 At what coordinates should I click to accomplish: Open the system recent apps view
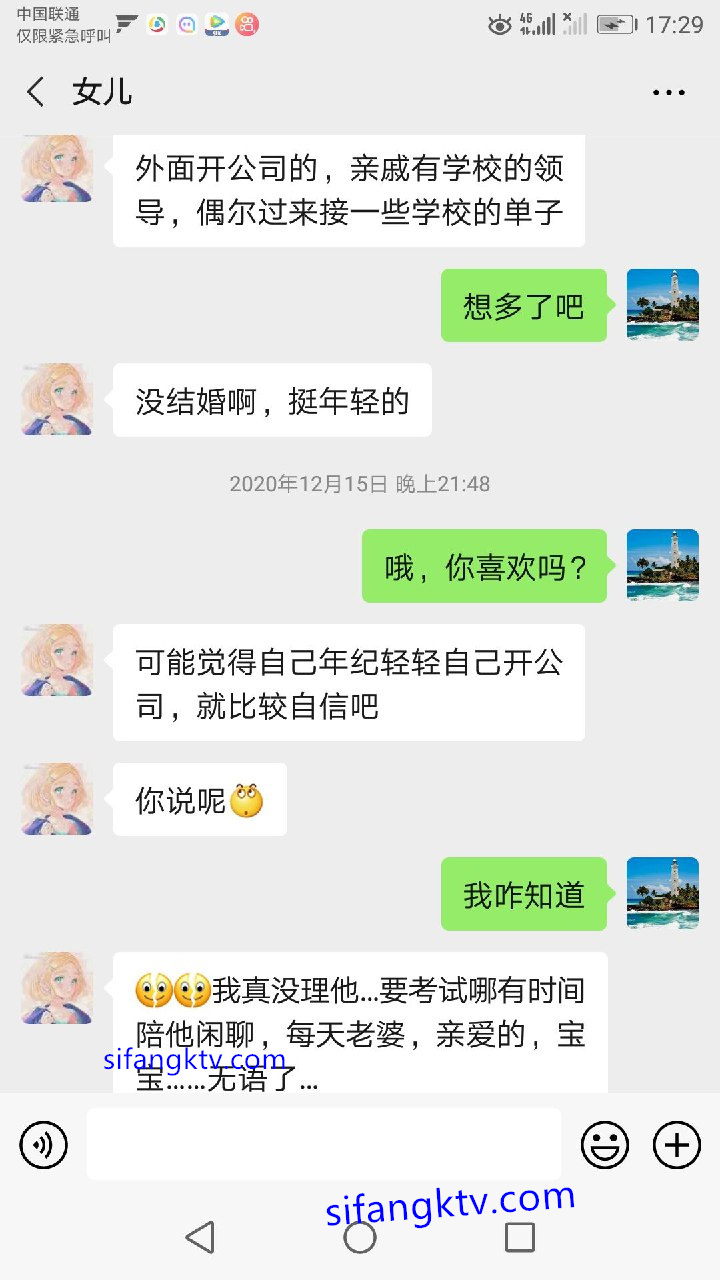click(x=520, y=1237)
